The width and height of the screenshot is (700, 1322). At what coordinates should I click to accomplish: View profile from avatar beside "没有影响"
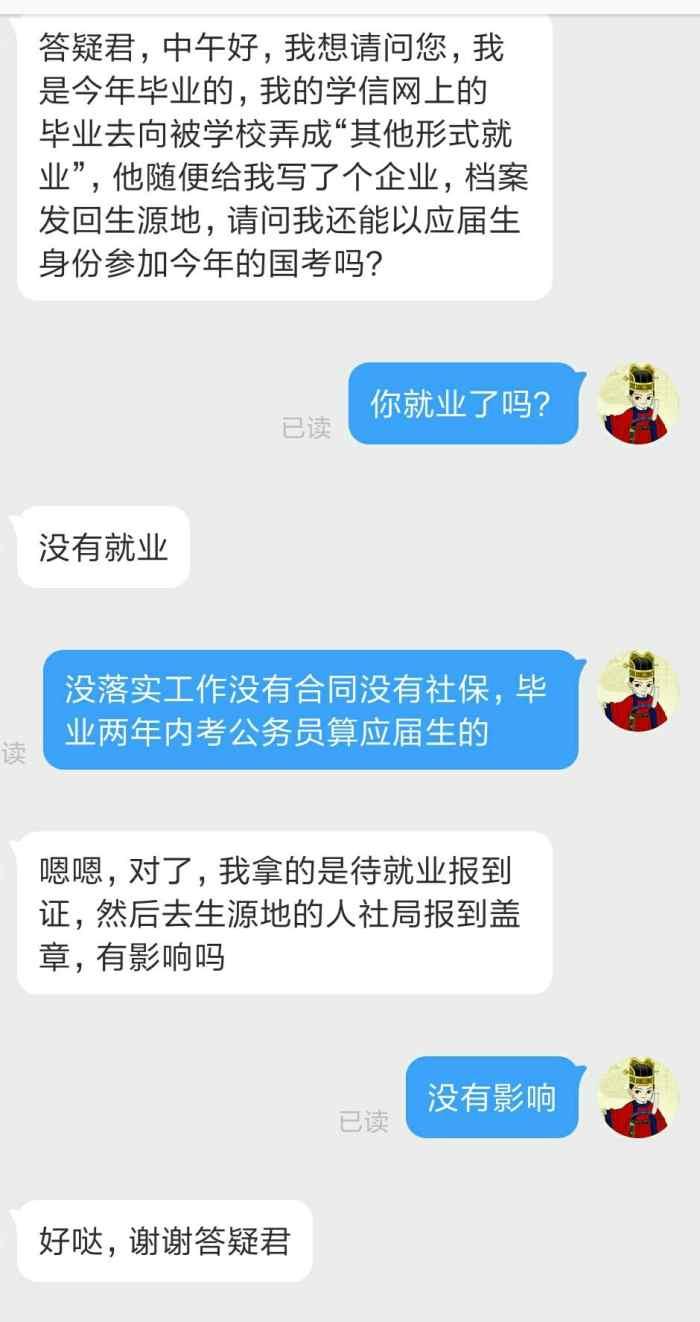tap(638, 1097)
